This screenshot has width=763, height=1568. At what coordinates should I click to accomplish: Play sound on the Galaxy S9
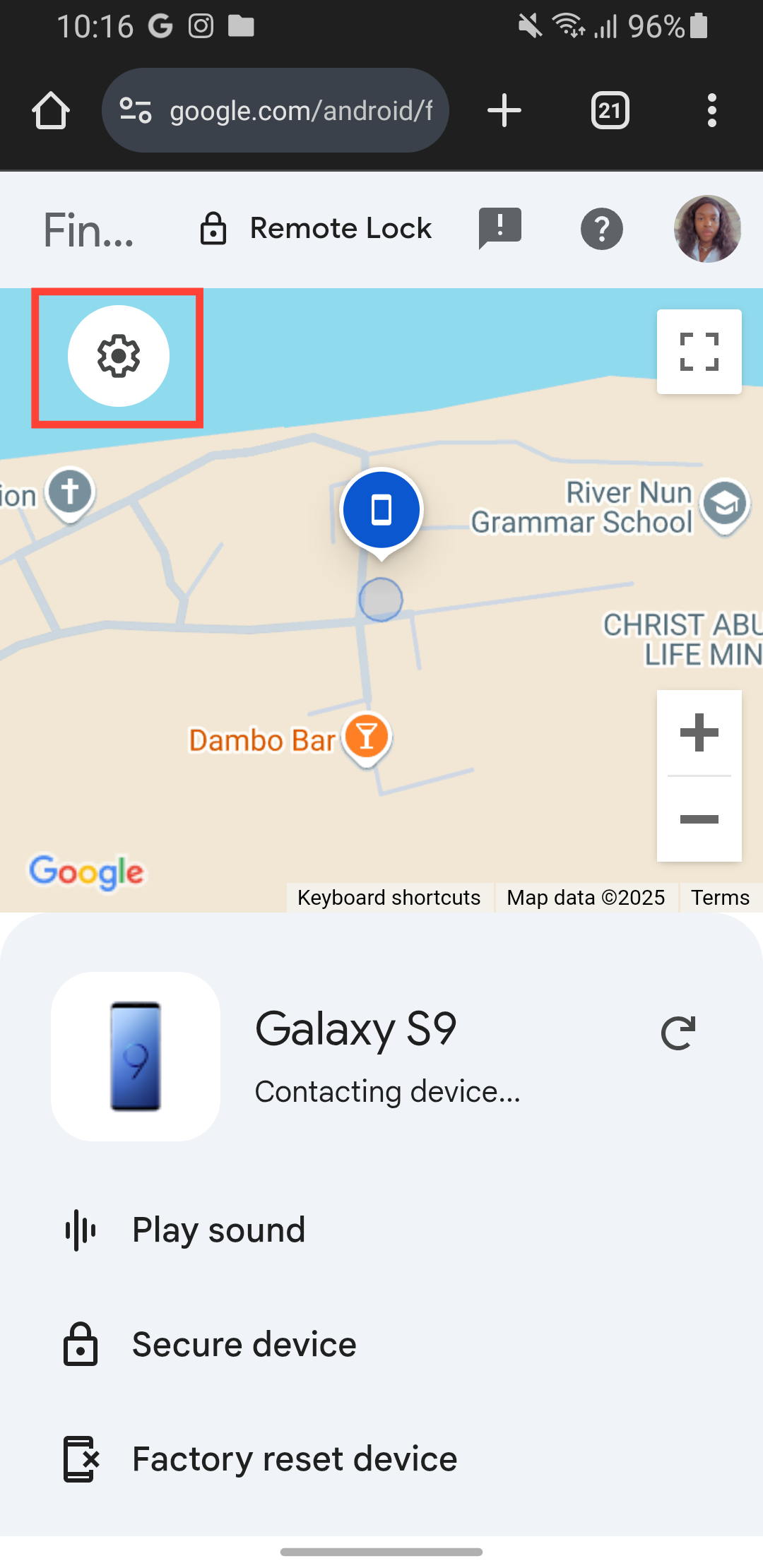pyautogui.click(x=219, y=1230)
